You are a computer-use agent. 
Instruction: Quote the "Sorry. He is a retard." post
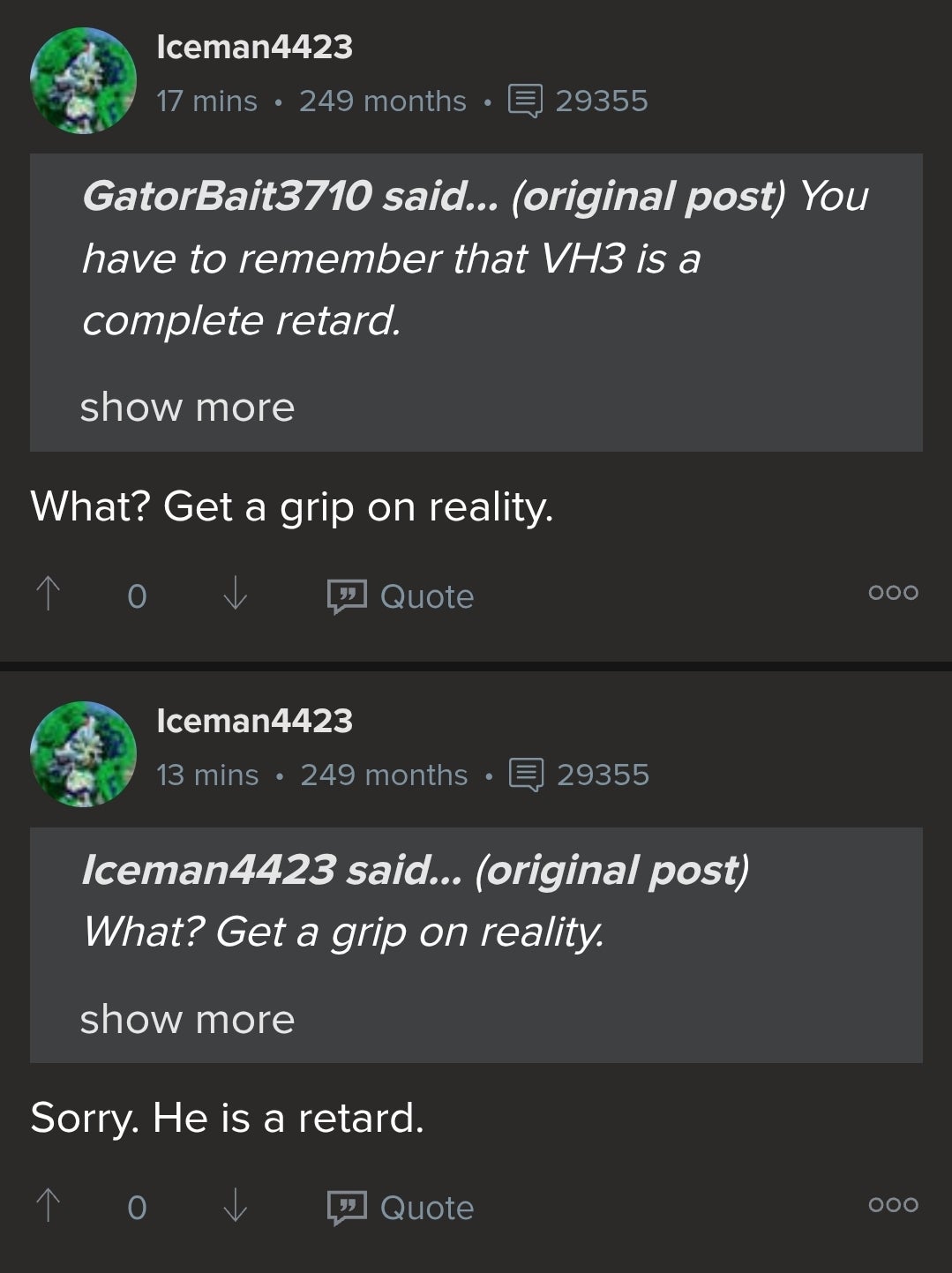(x=401, y=1208)
